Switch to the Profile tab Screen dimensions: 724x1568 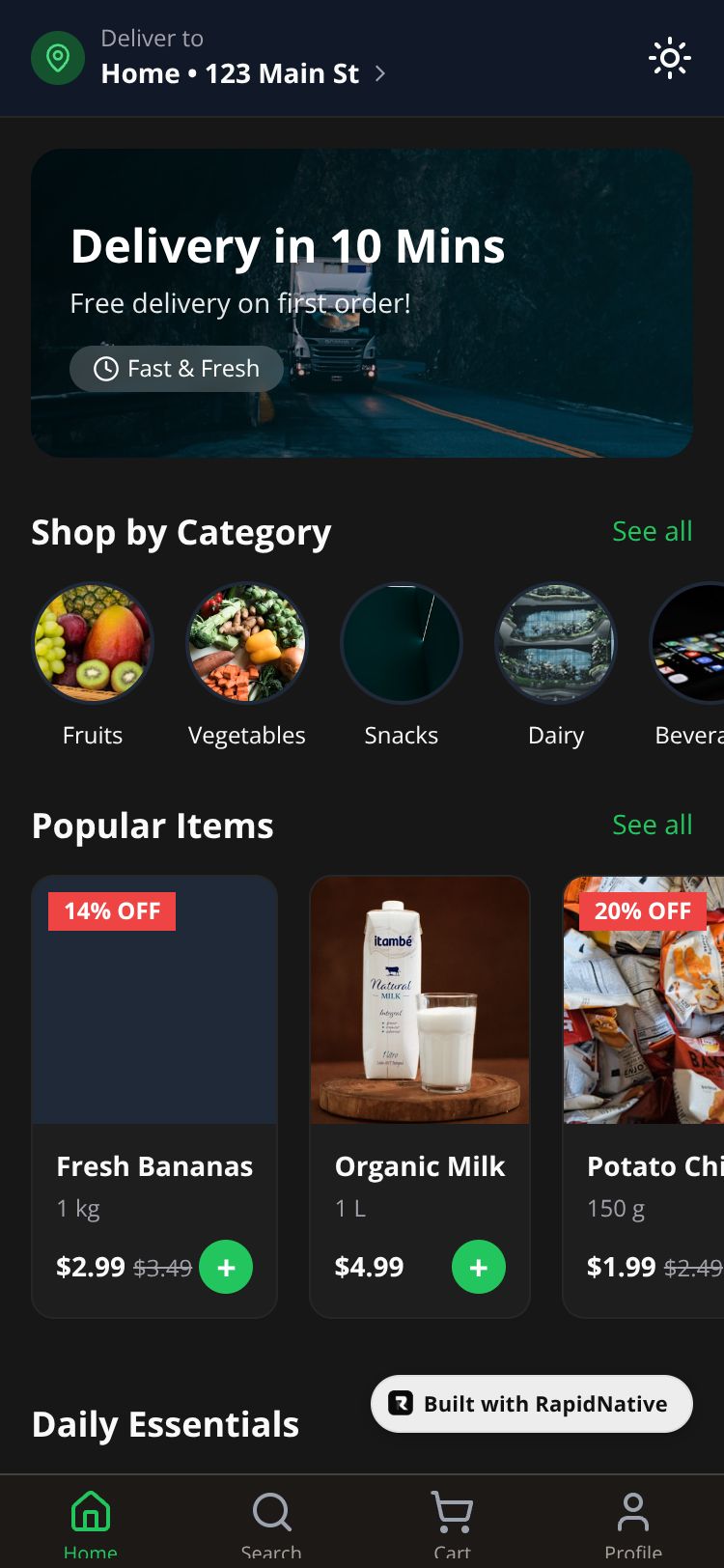633,1522
